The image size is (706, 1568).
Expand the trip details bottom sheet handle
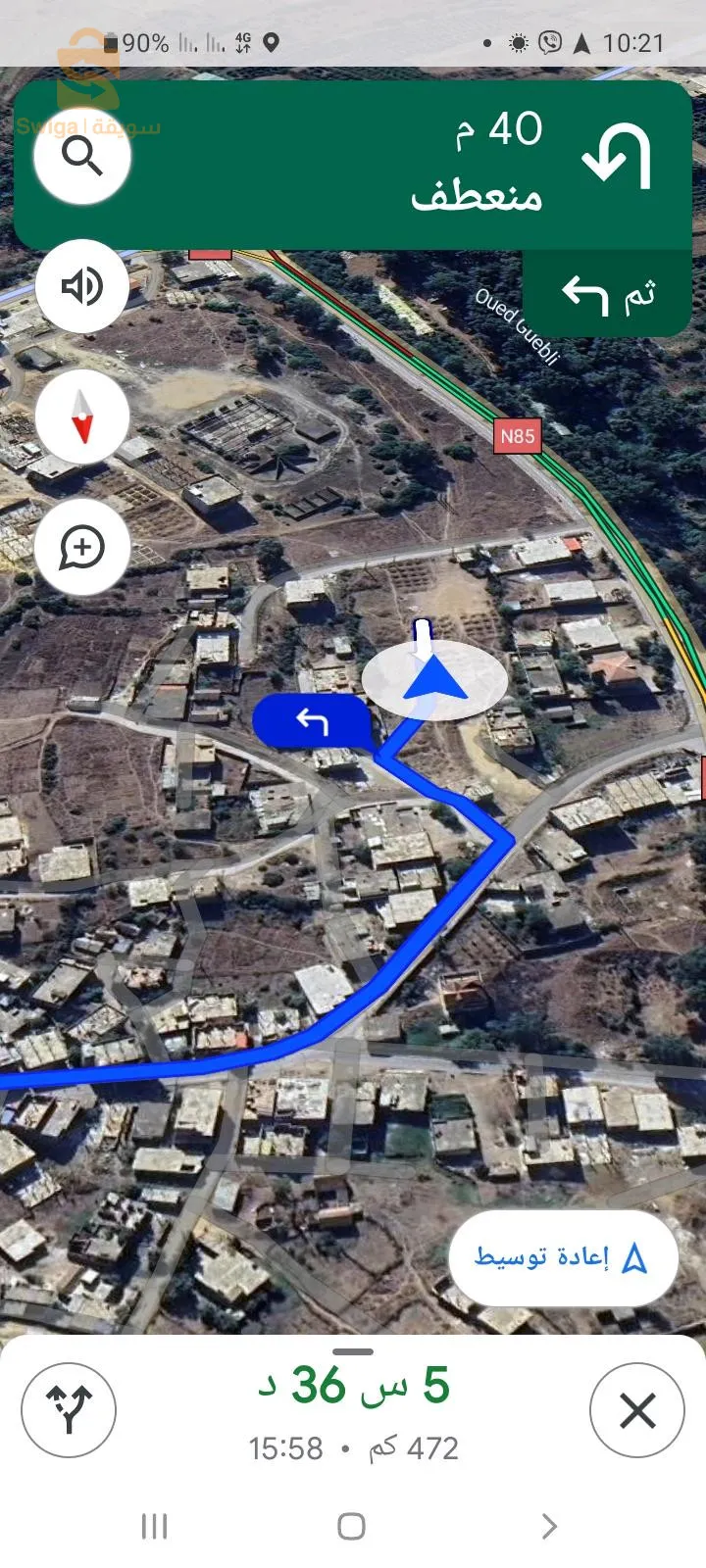(x=353, y=1352)
